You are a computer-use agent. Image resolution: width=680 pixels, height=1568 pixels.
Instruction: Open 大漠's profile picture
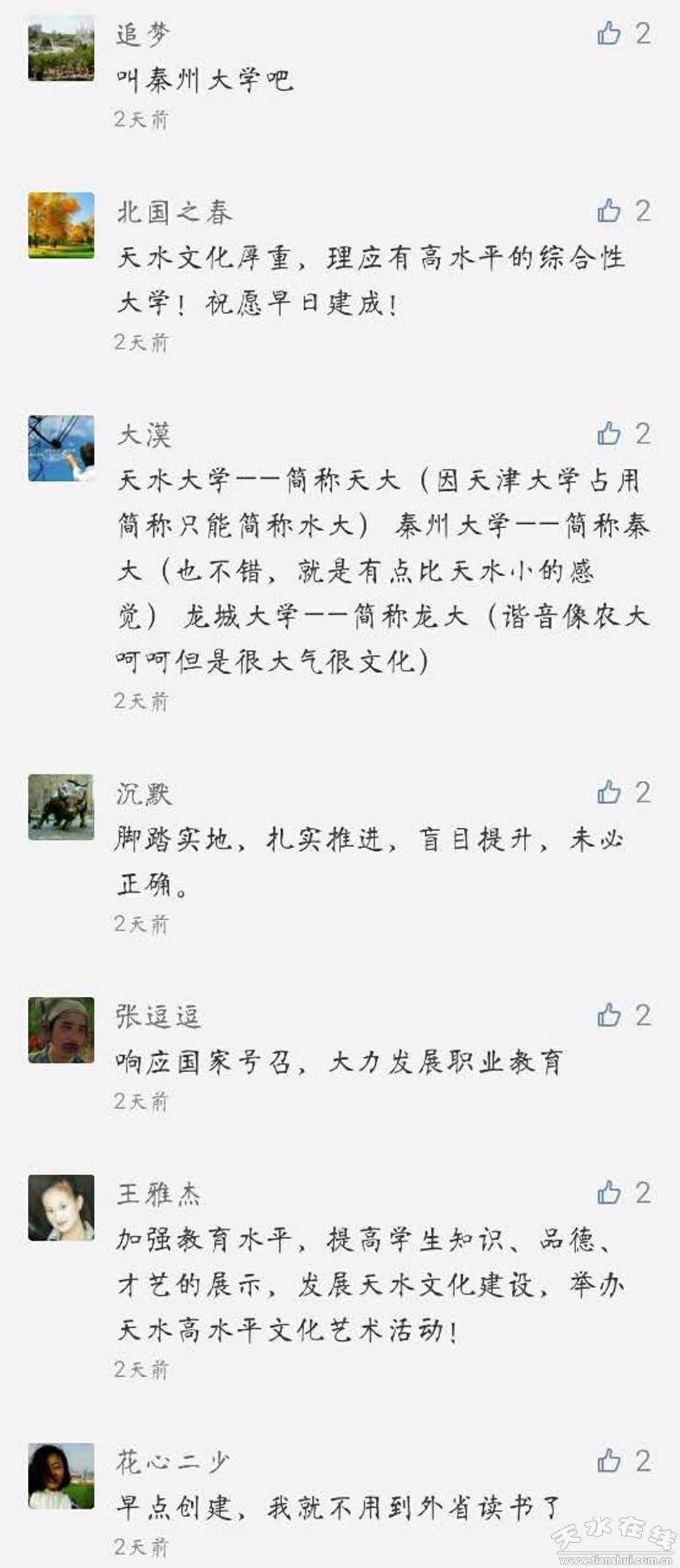(62, 448)
